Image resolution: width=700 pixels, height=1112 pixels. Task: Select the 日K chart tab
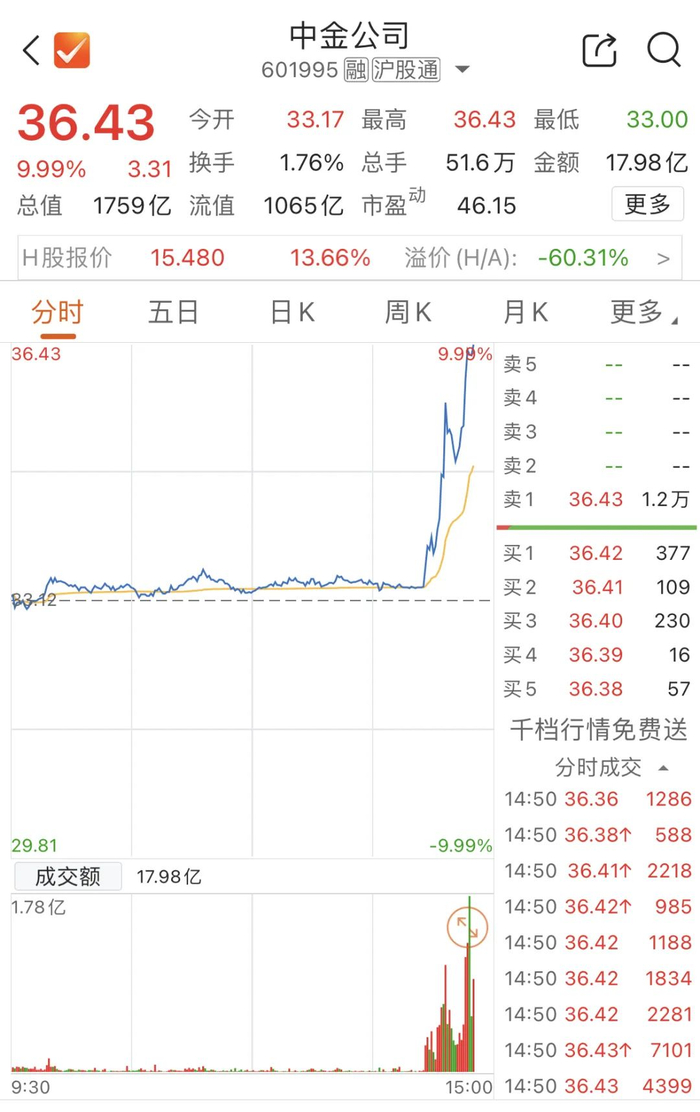tap(292, 313)
